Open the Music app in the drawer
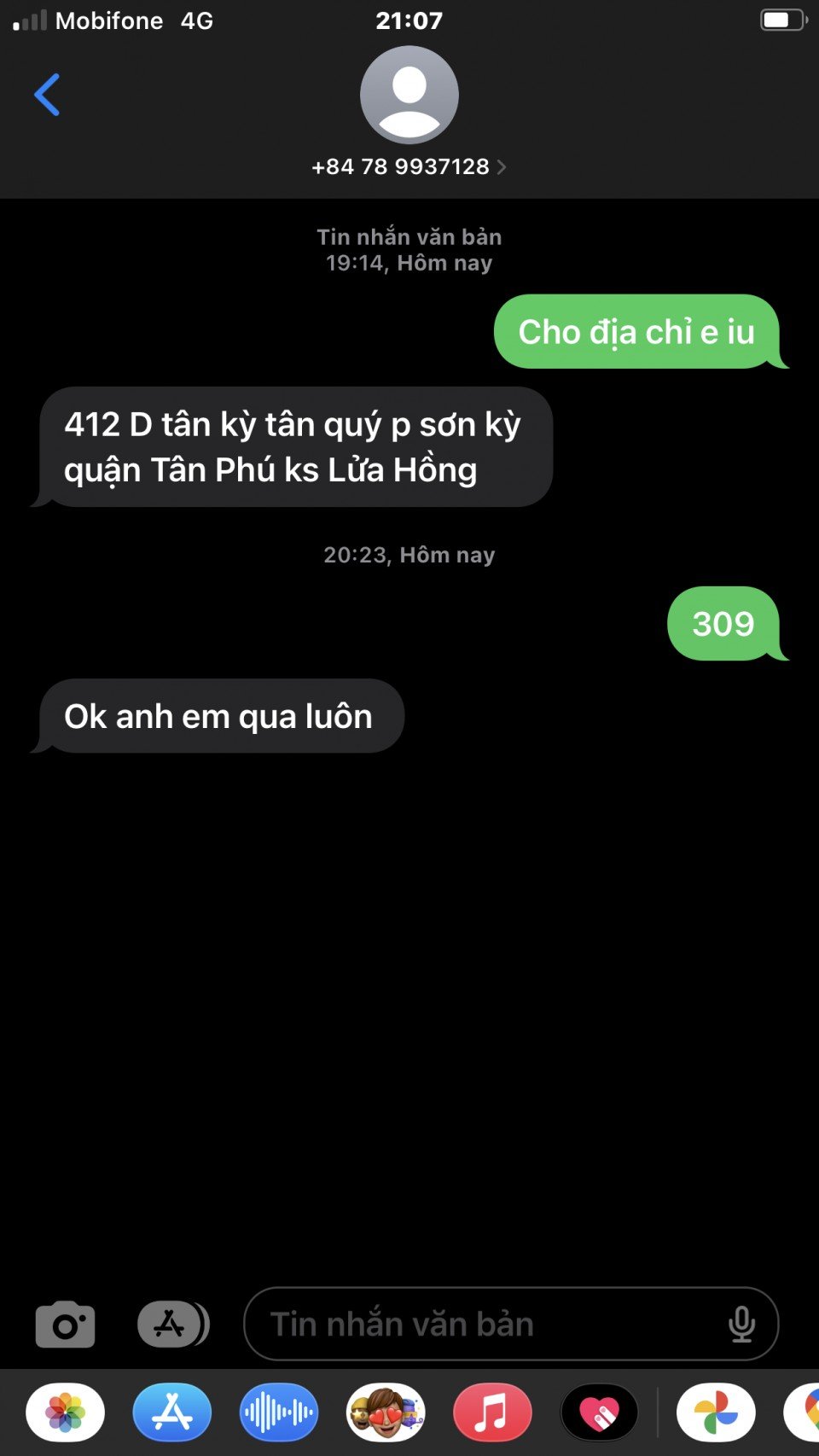Screen dimensions: 819x1456 (x=492, y=1412)
